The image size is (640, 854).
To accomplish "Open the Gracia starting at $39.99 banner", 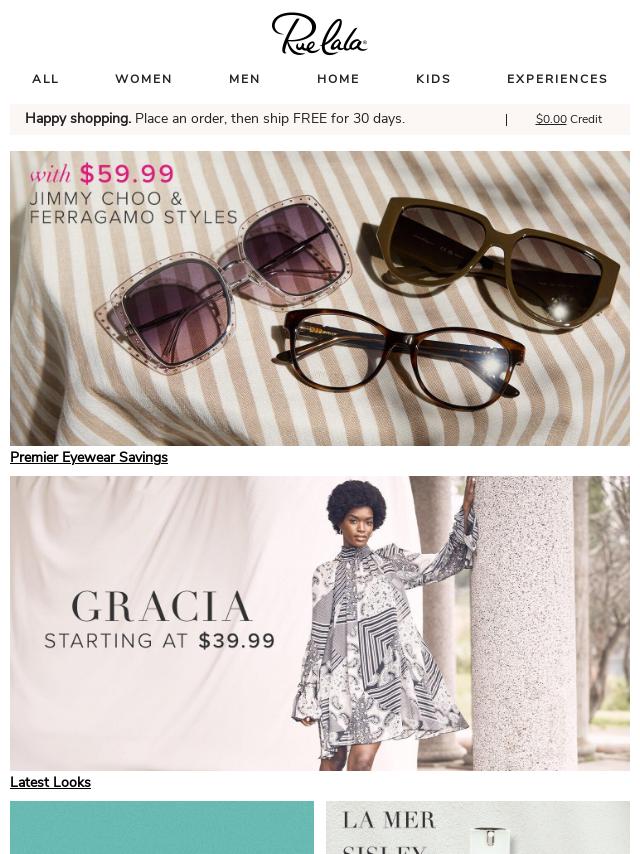I will pyautogui.click(x=320, y=622).
